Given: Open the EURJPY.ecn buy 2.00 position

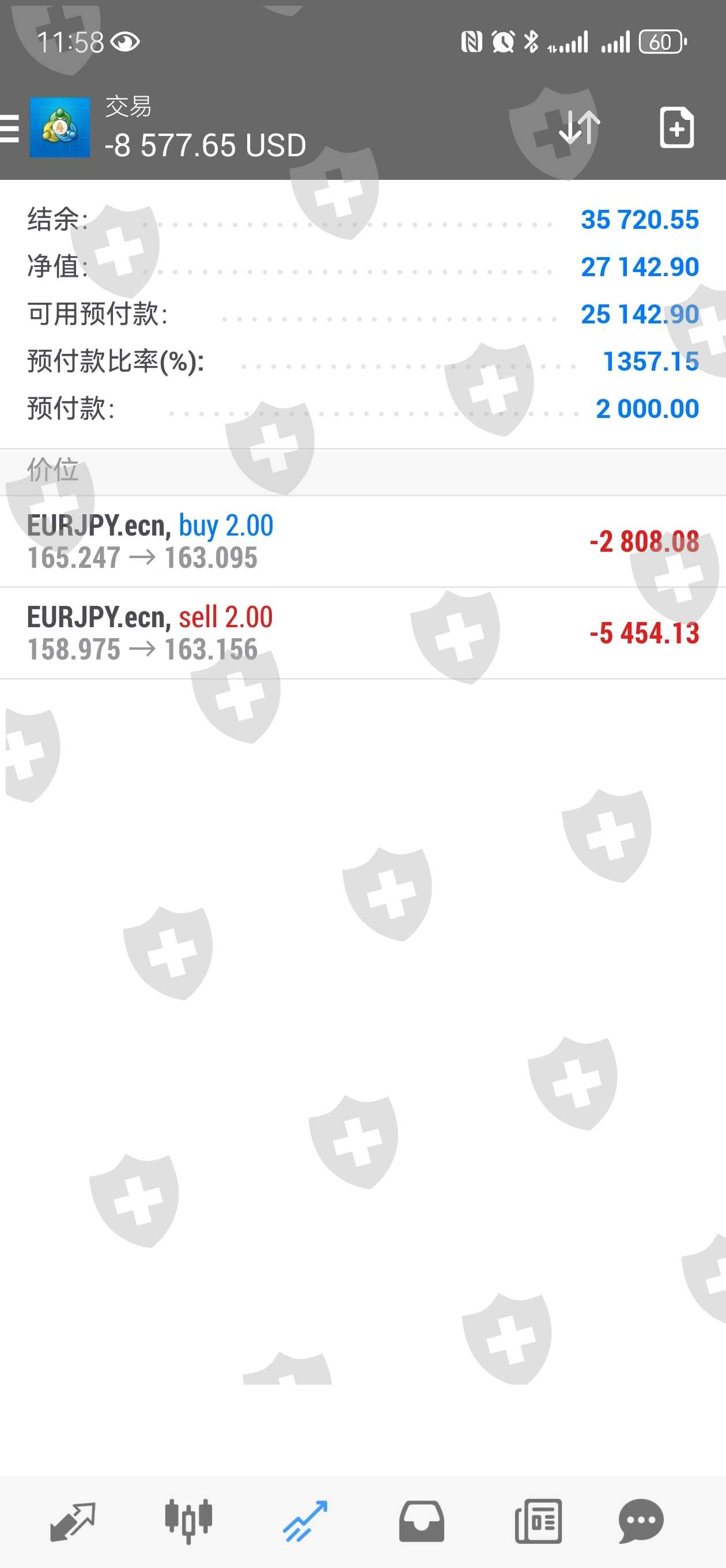Looking at the screenshot, I should click(x=362, y=541).
